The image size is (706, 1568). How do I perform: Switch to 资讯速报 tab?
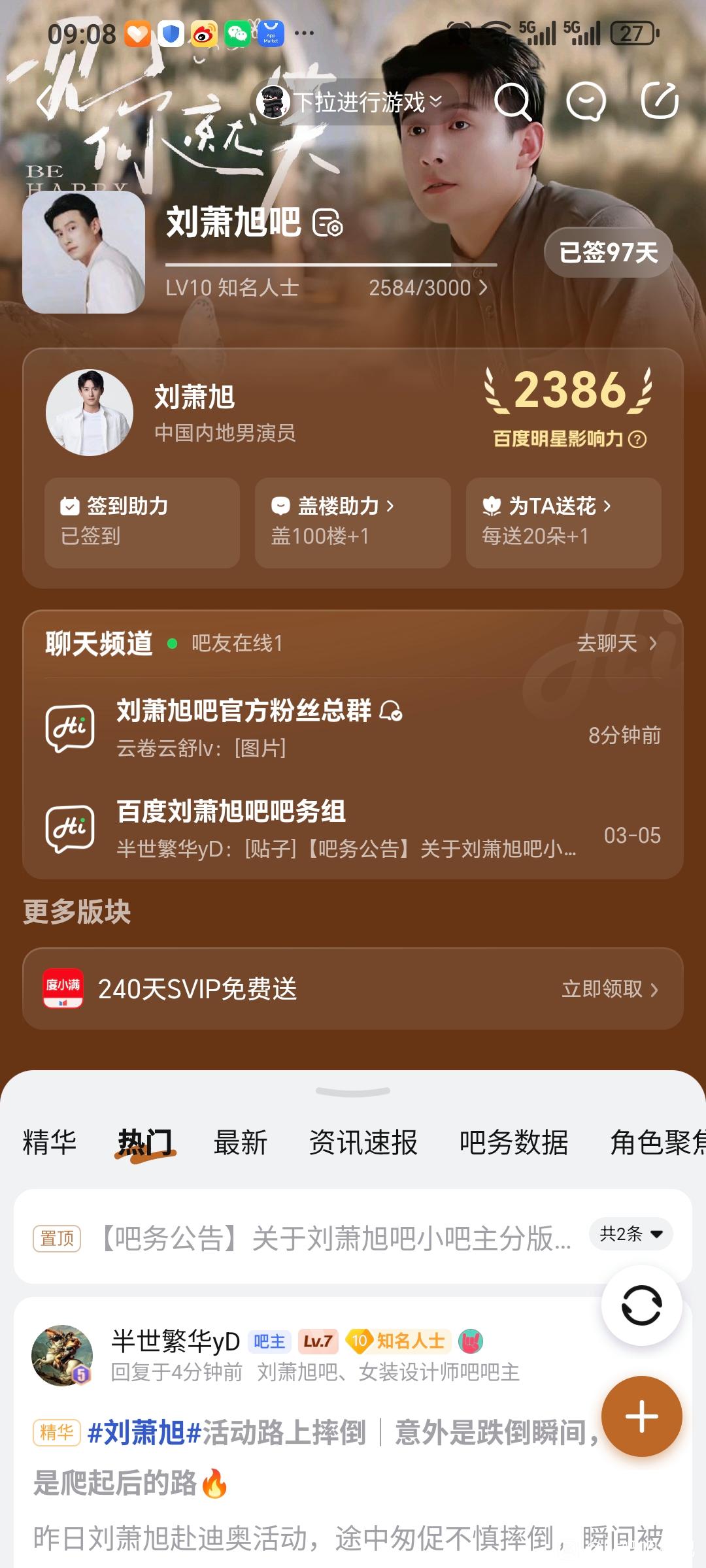click(363, 1143)
